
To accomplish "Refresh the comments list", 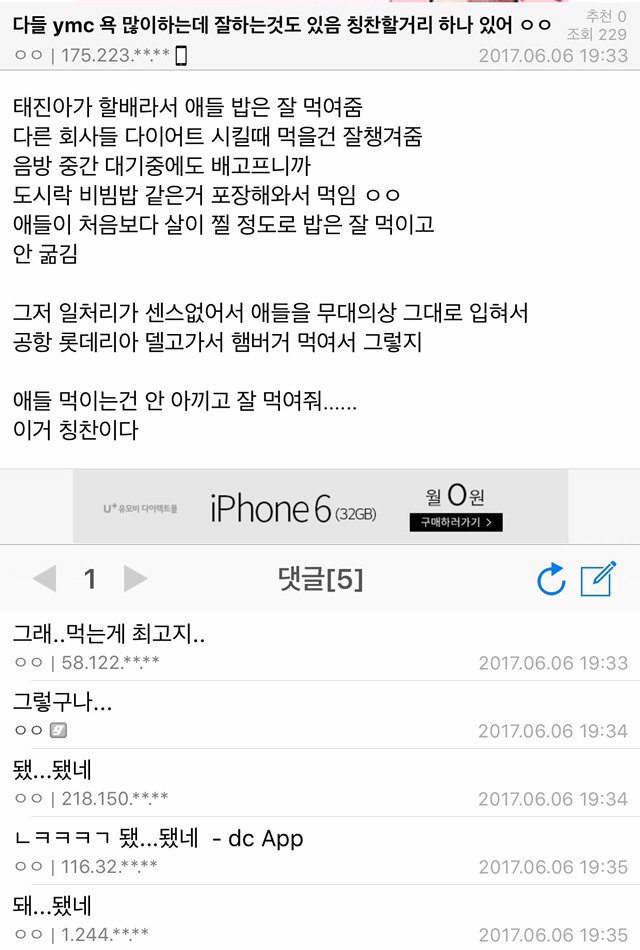I will tap(551, 579).
